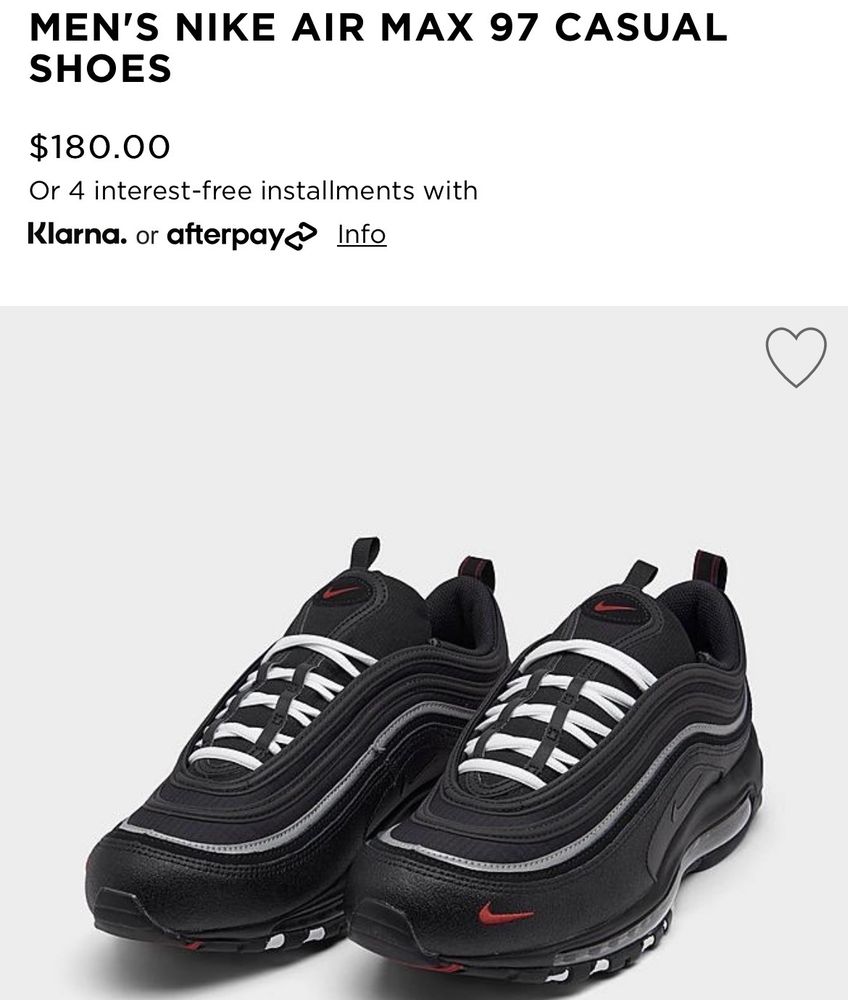Add the Air Max 97 to favorites
848x1000 pixels.
(796, 357)
